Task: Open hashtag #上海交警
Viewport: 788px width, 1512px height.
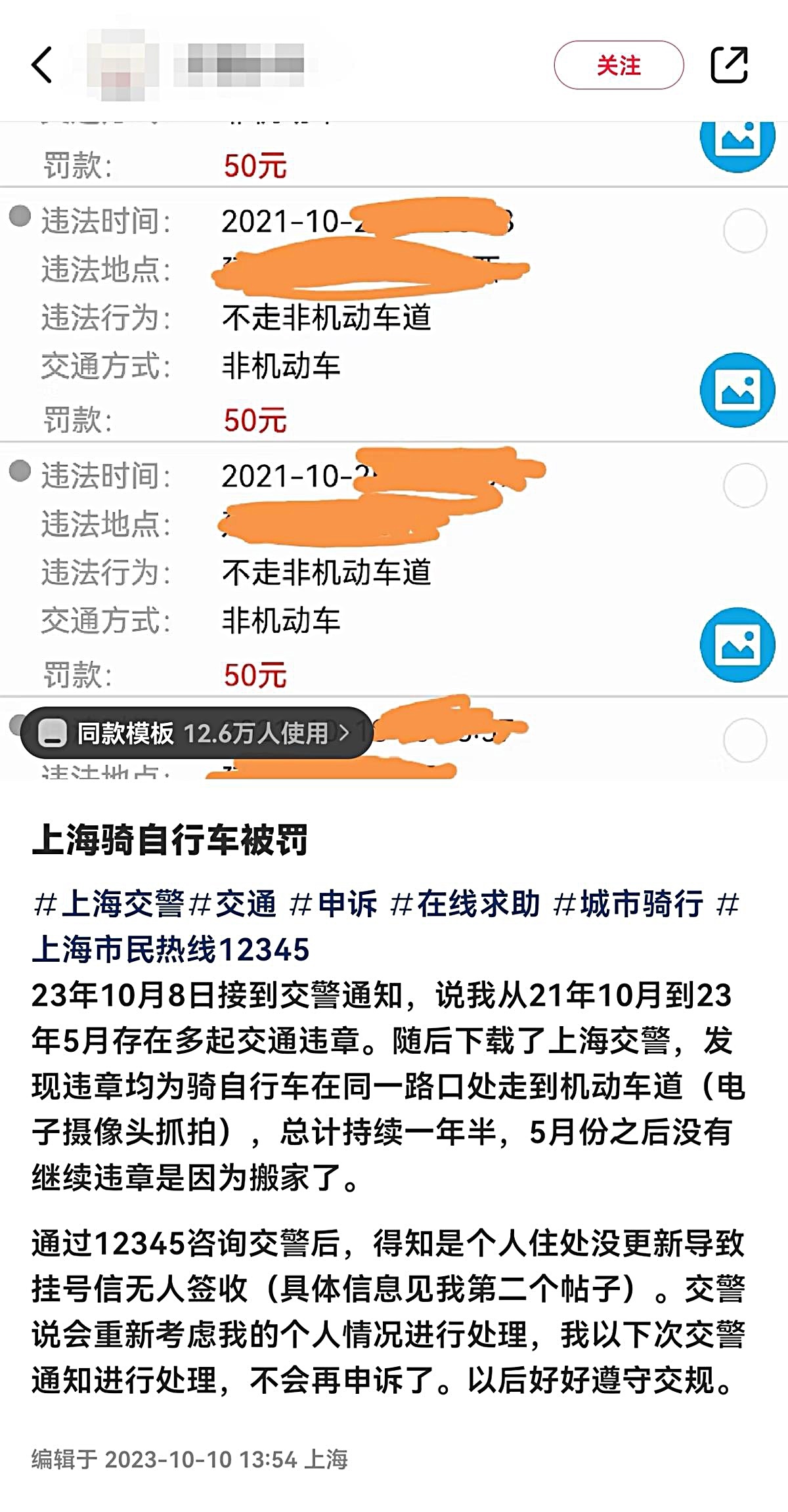Action: [x=109, y=904]
